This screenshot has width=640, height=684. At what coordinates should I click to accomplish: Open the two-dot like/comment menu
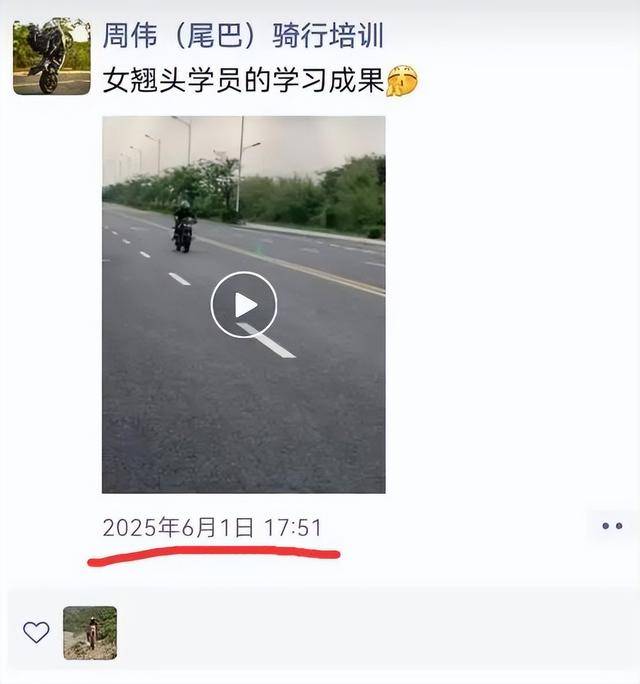click(611, 526)
